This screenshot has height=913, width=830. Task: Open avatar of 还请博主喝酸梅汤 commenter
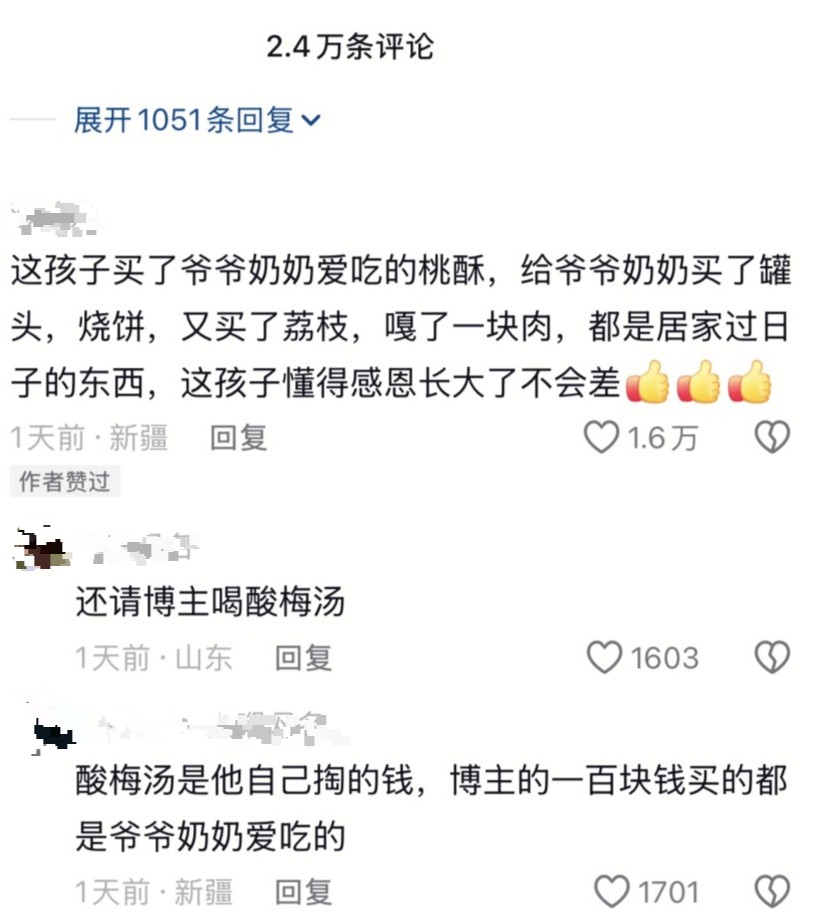(41, 549)
